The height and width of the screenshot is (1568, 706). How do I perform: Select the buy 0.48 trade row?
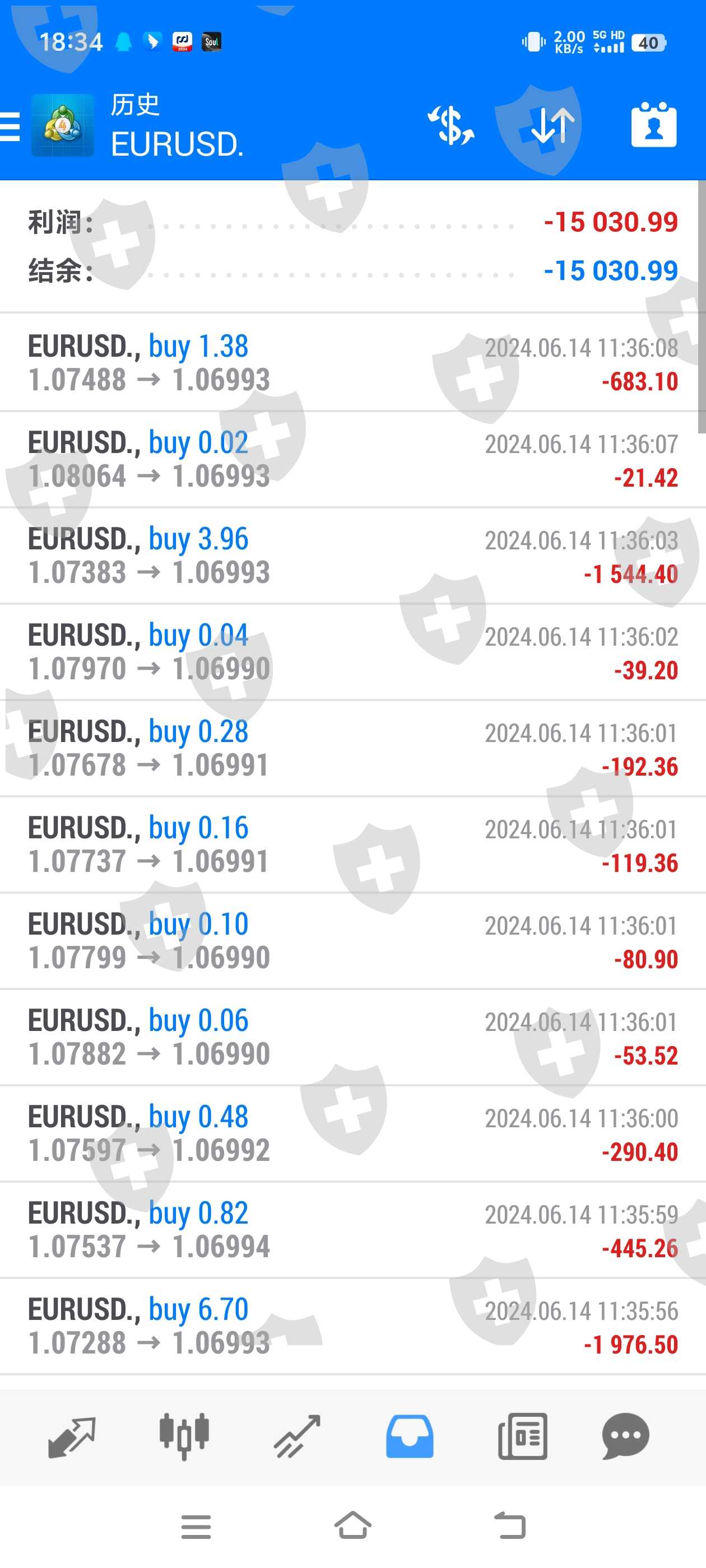[x=352, y=1133]
